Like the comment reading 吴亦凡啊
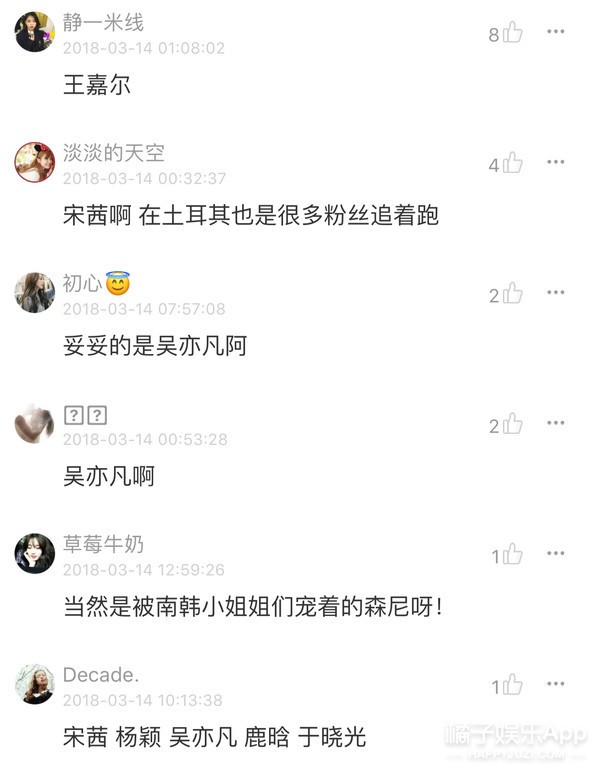 [x=512, y=424]
